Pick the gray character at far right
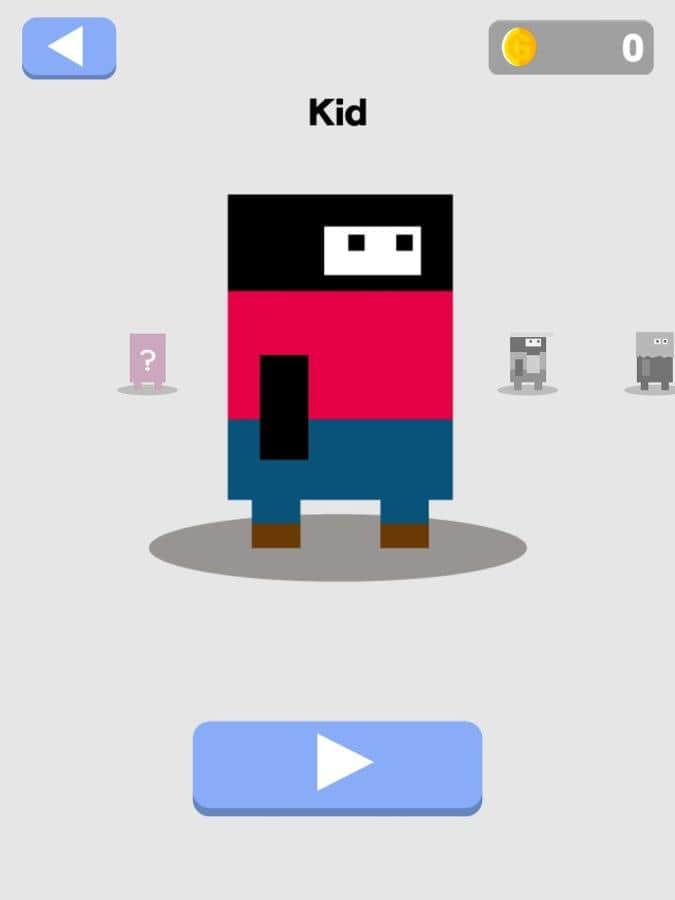The width and height of the screenshot is (675, 900). pyautogui.click(x=653, y=360)
